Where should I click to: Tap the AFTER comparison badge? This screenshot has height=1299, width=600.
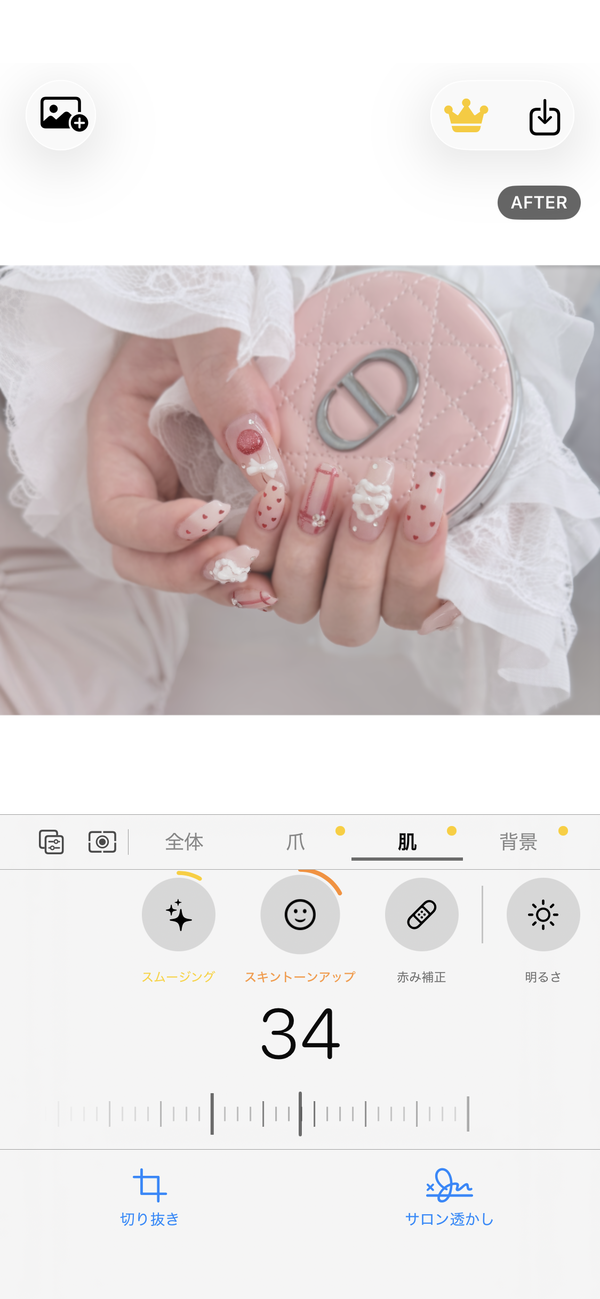(x=539, y=202)
